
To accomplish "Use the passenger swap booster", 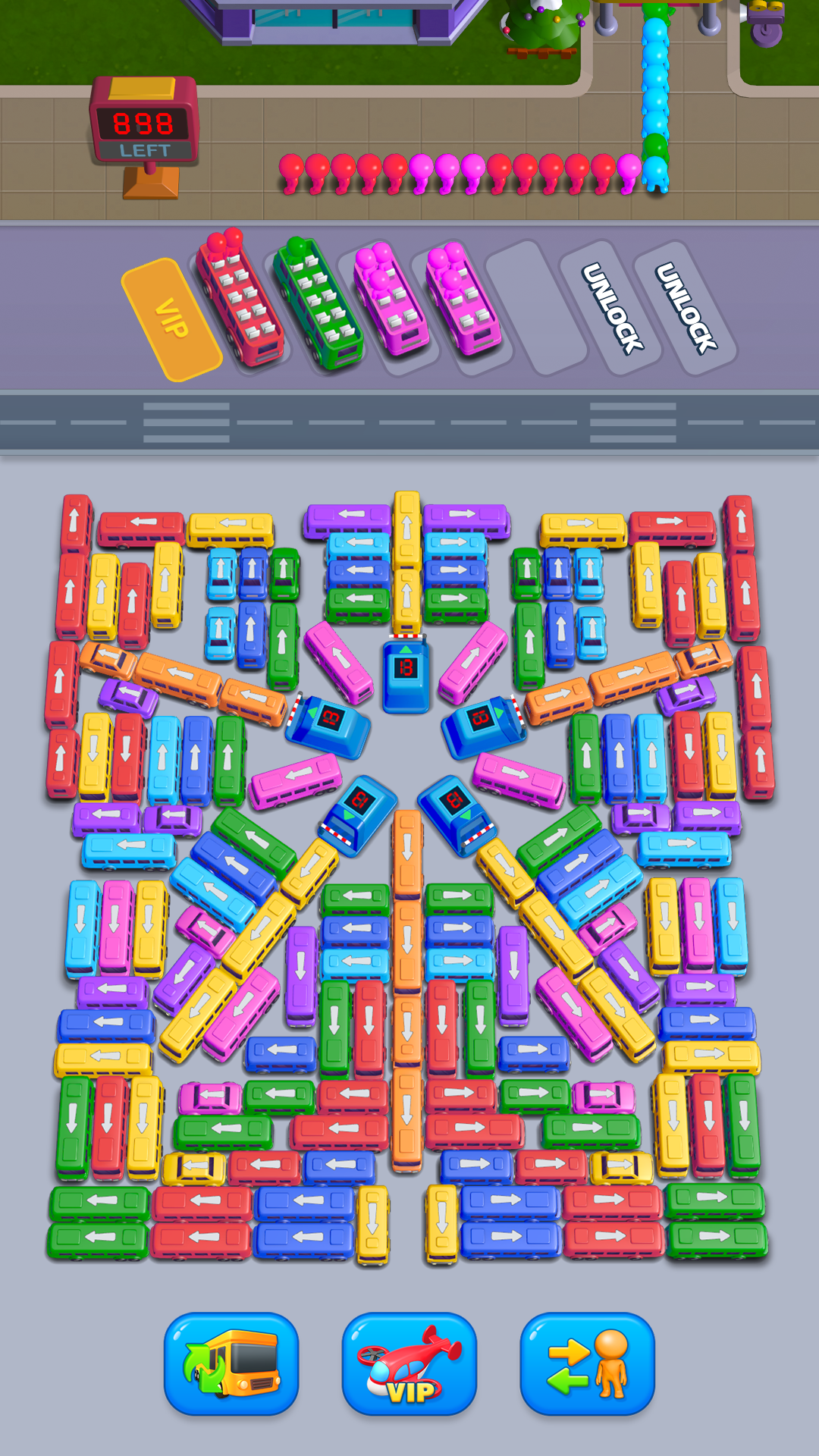I will click(587, 1363).
